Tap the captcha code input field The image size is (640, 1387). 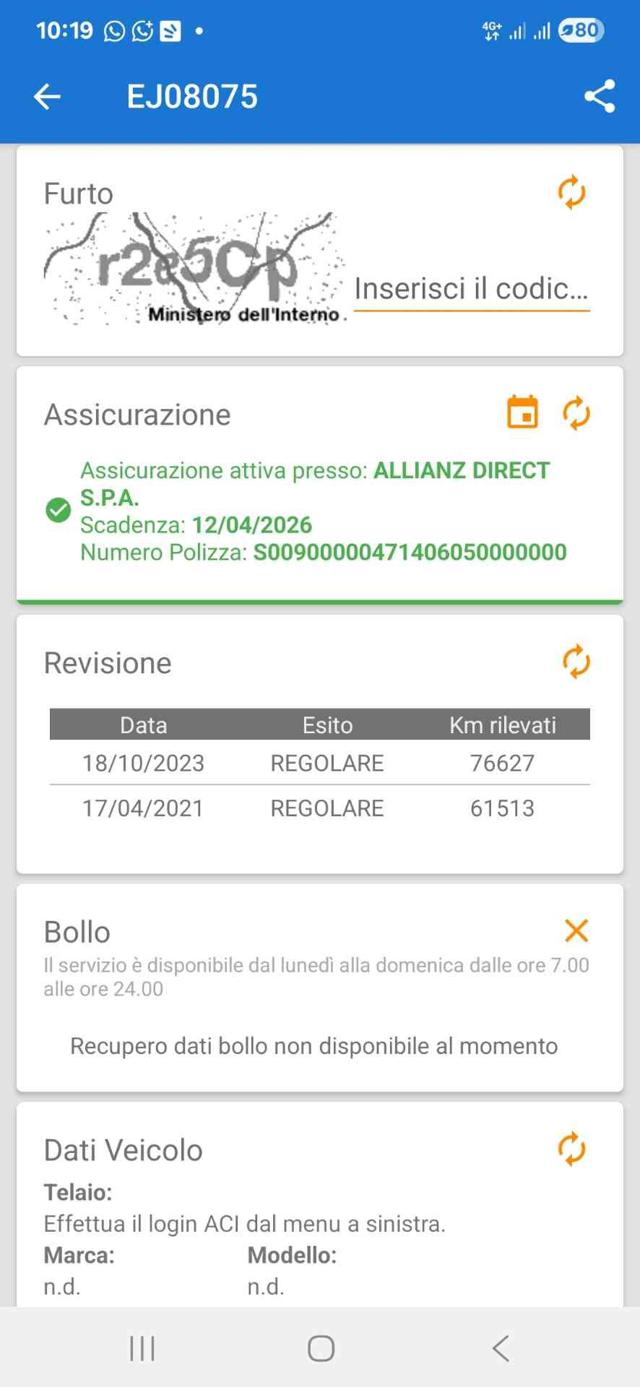(x=471, y=289)
